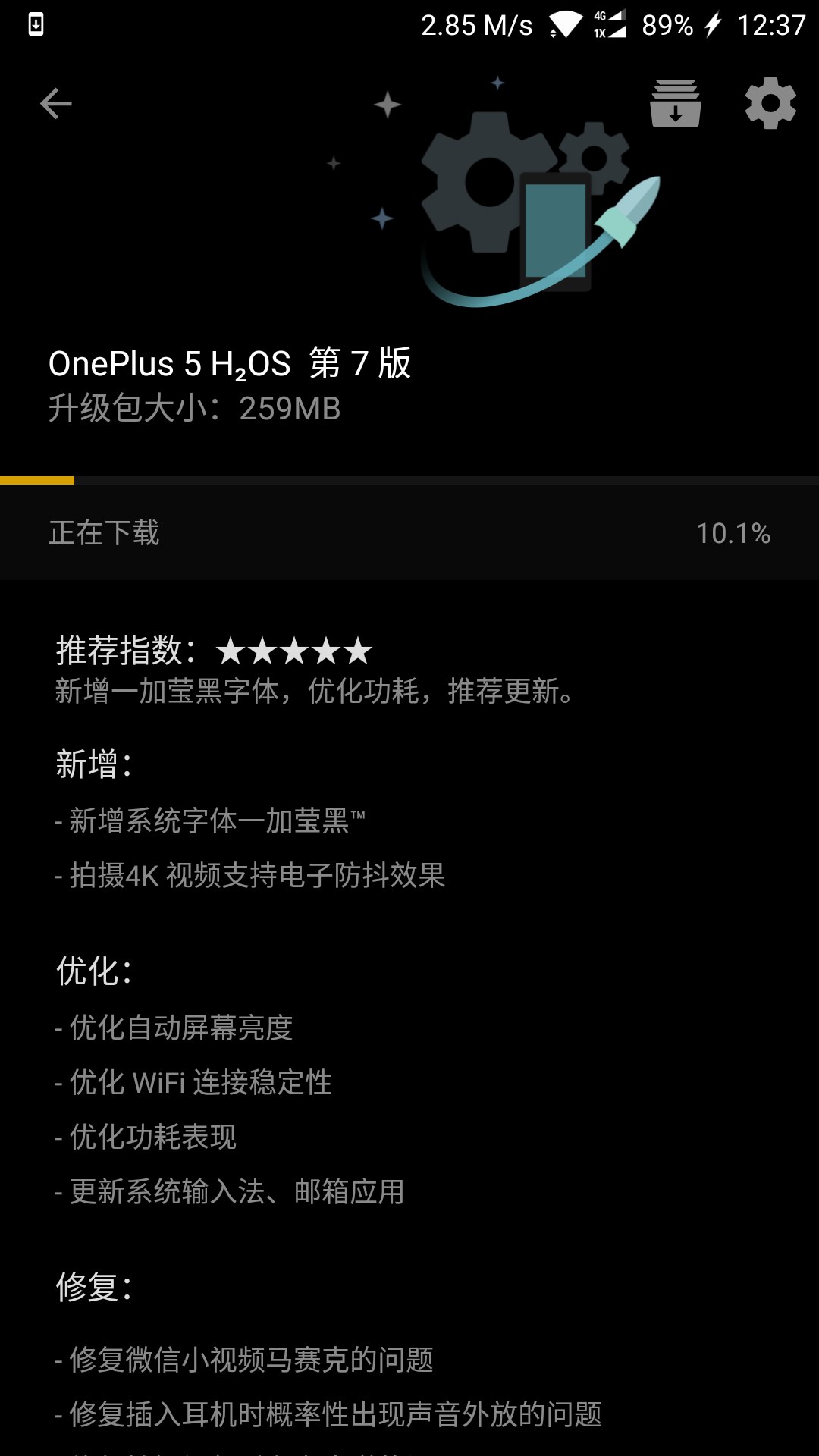This screenshot has height=1456, width=819.
Task: Go back using the top-left arrow
Action: (x=55, y=104)
